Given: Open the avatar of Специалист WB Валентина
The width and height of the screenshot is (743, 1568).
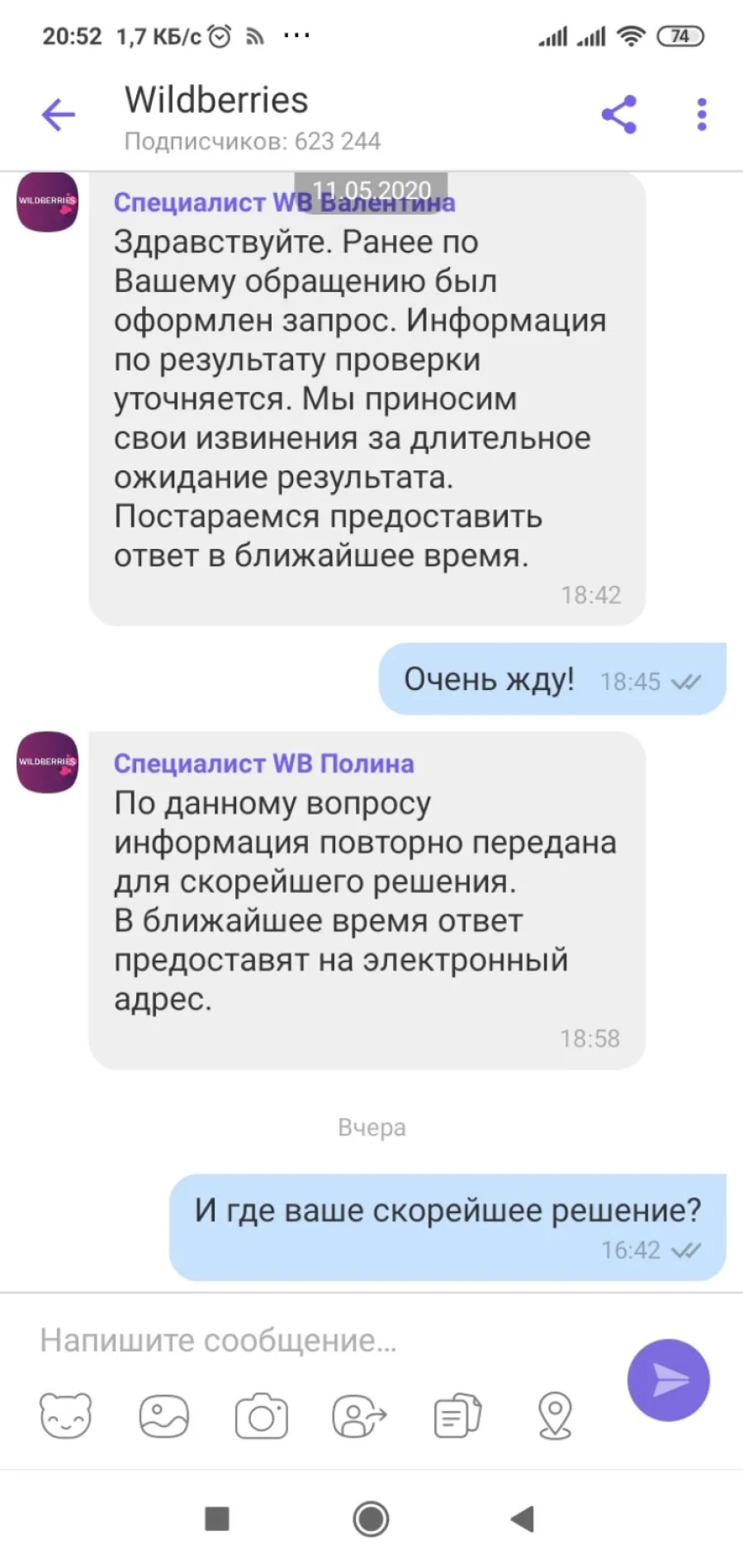Looking at the screenshot, I should tap(48, 202).
